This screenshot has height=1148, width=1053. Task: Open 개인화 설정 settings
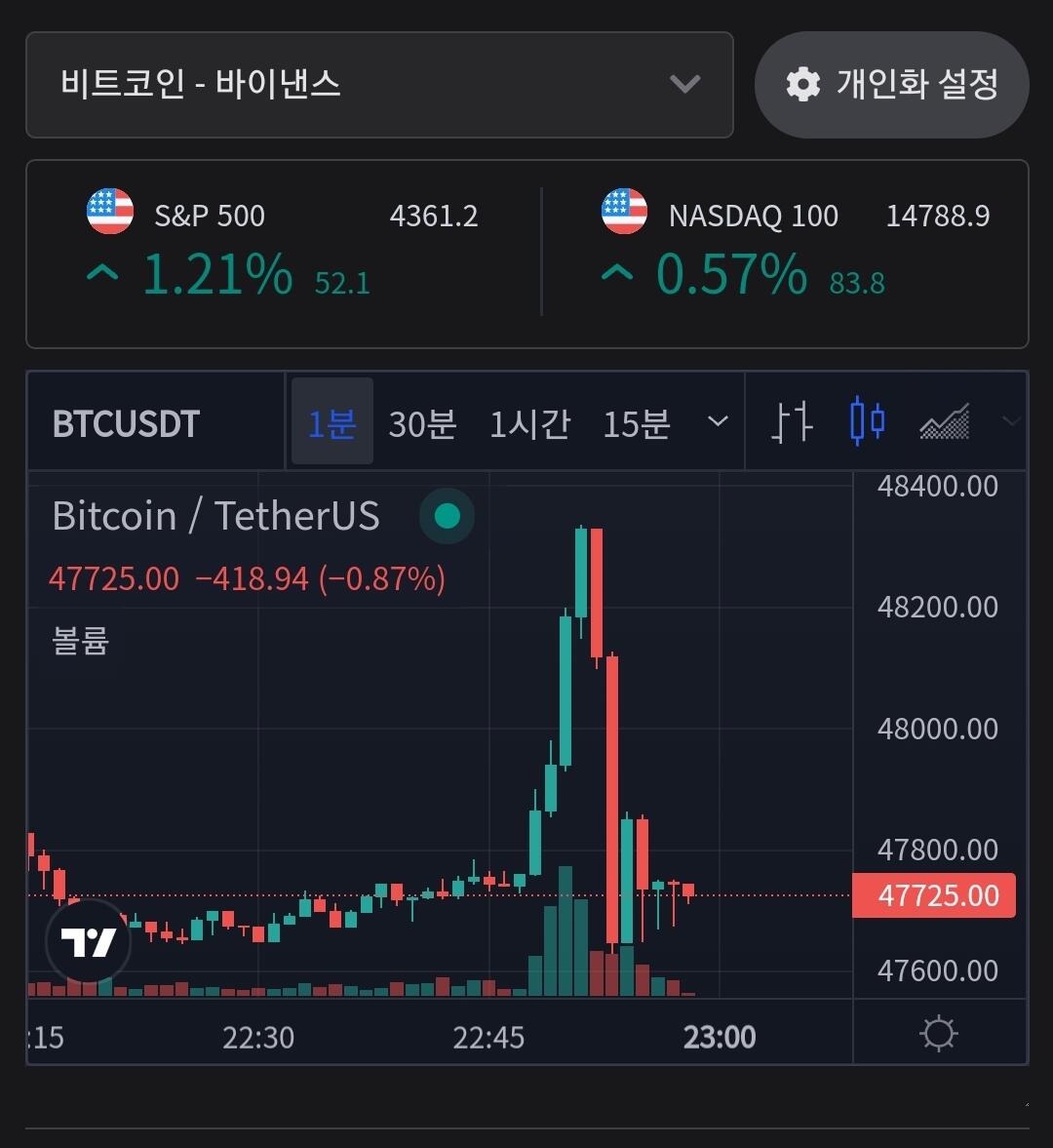coord(891,84)
